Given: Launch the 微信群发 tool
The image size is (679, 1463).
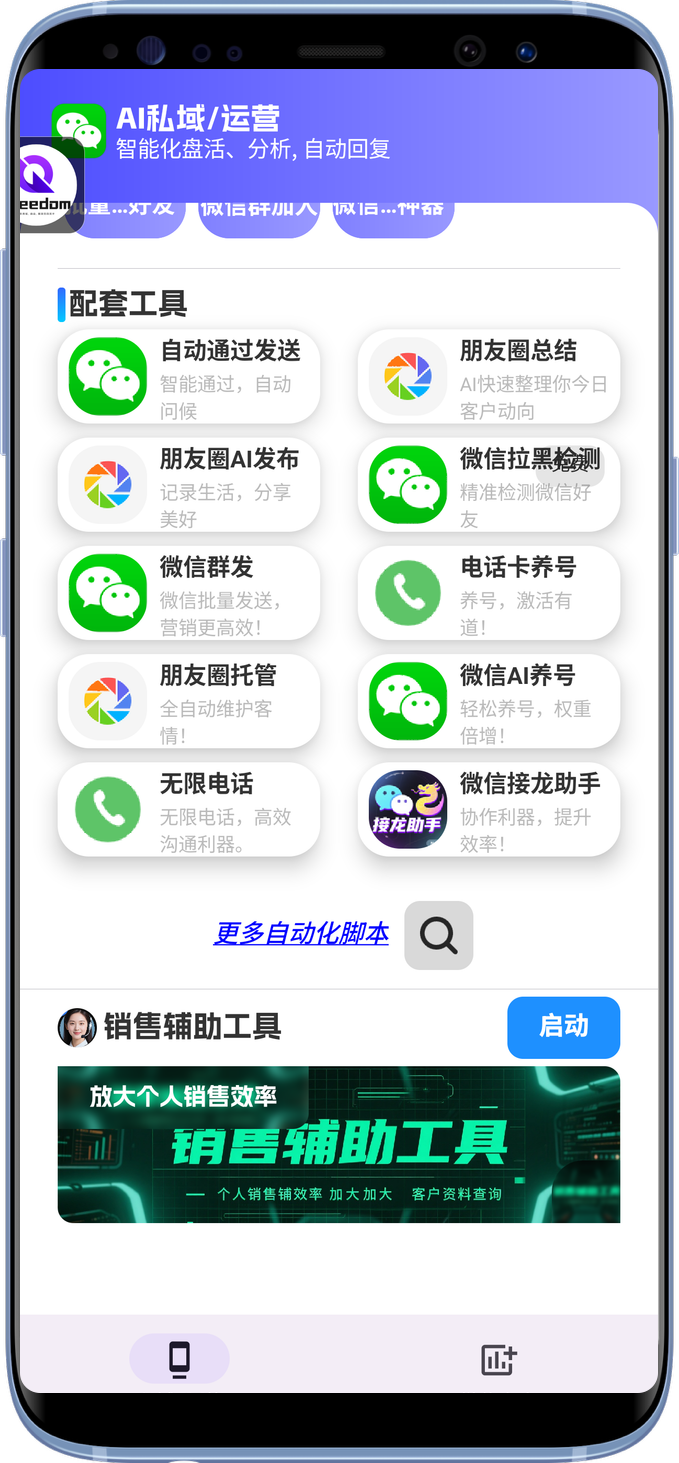Looking at the screenshot, I should (189, 593).
